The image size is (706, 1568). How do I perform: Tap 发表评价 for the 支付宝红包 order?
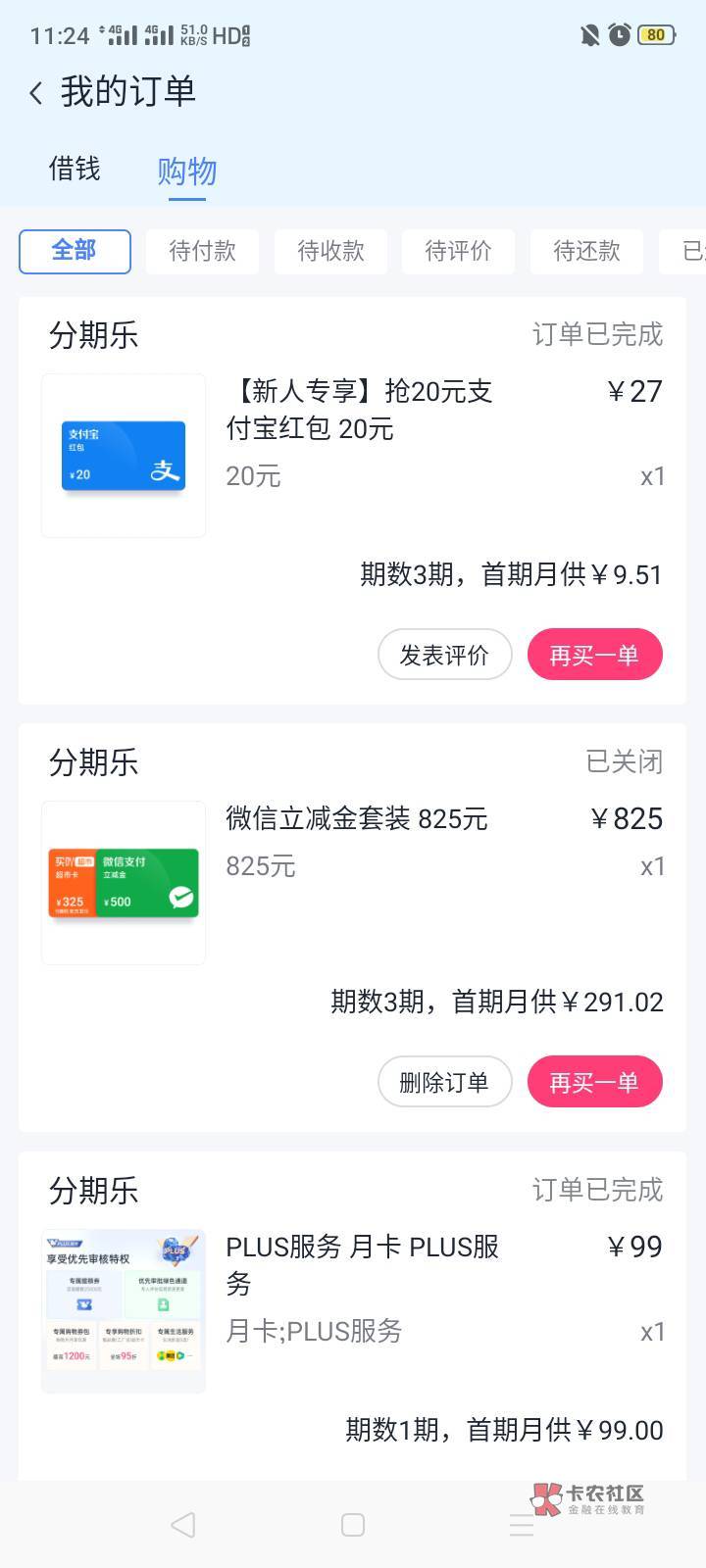click(x=444, y=655)
